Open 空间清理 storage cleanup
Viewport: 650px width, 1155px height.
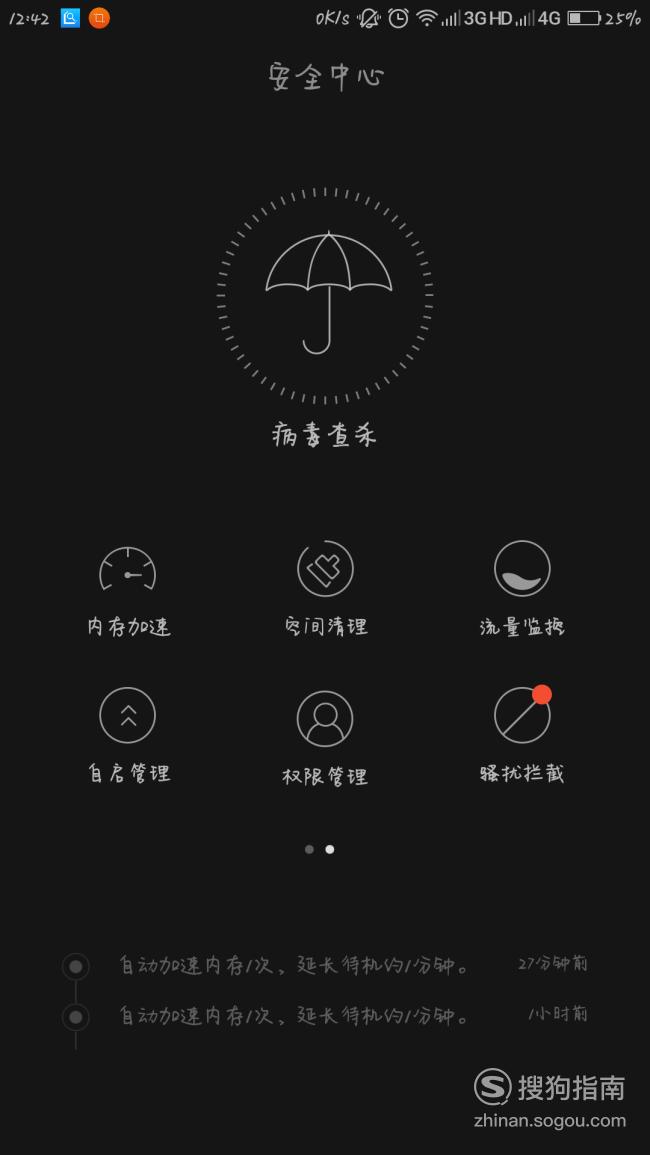[x=325, y=589]
